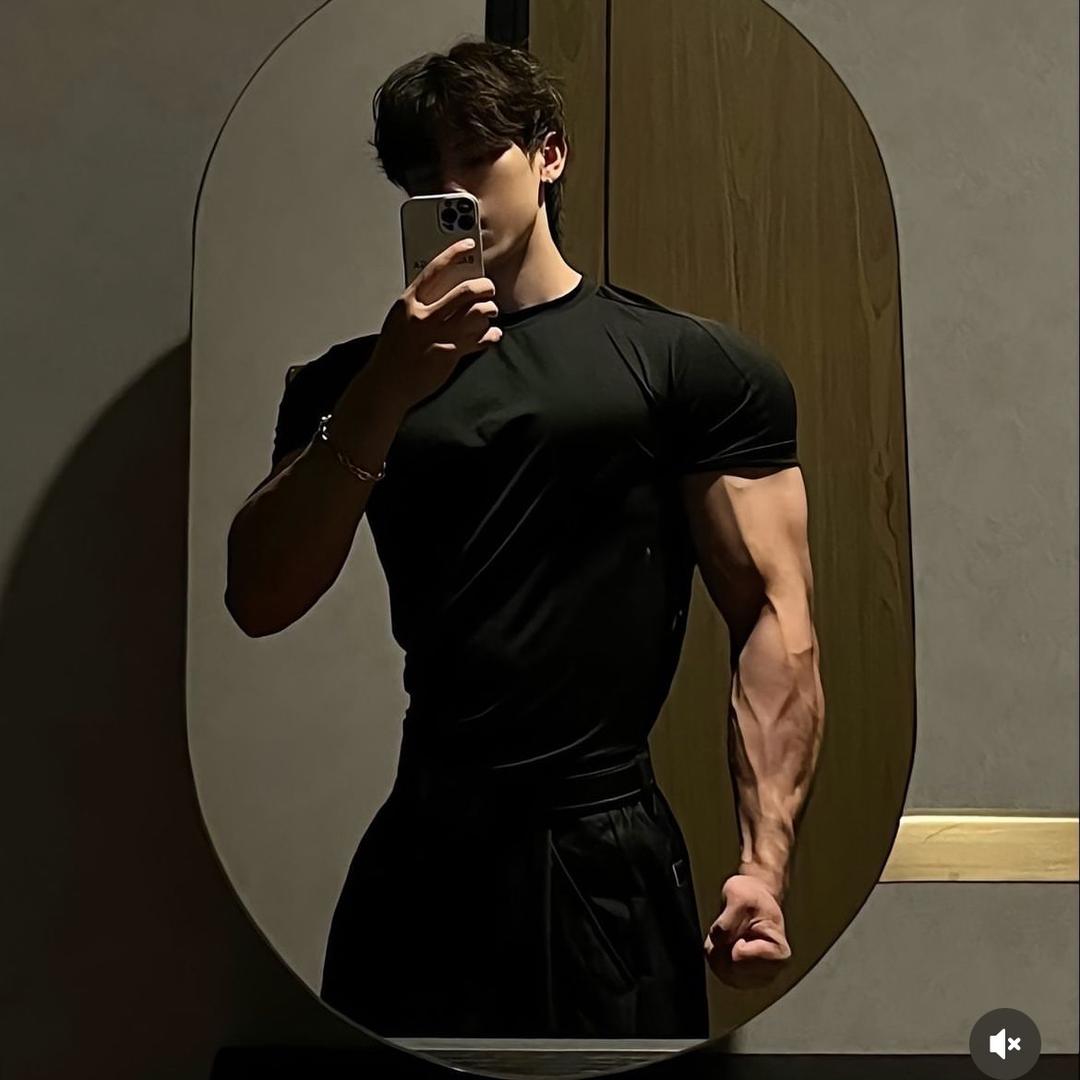Unmute the video with the speaker icon
This screenshot has height=1080, width=1080.
tap(1005, 1044)
